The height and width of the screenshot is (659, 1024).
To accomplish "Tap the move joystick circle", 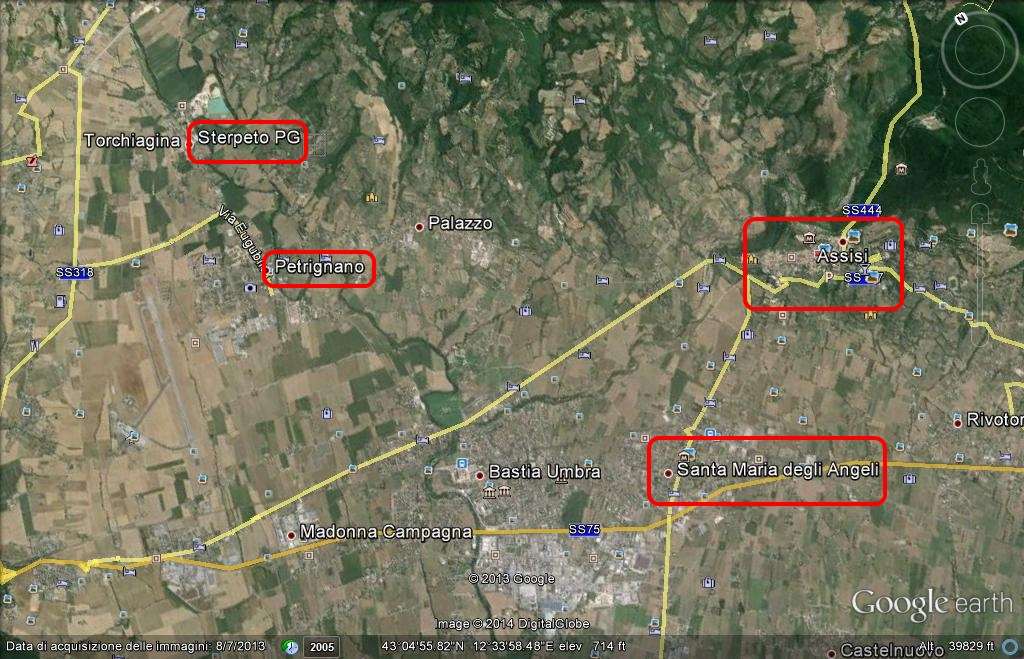I will (979, 121).
